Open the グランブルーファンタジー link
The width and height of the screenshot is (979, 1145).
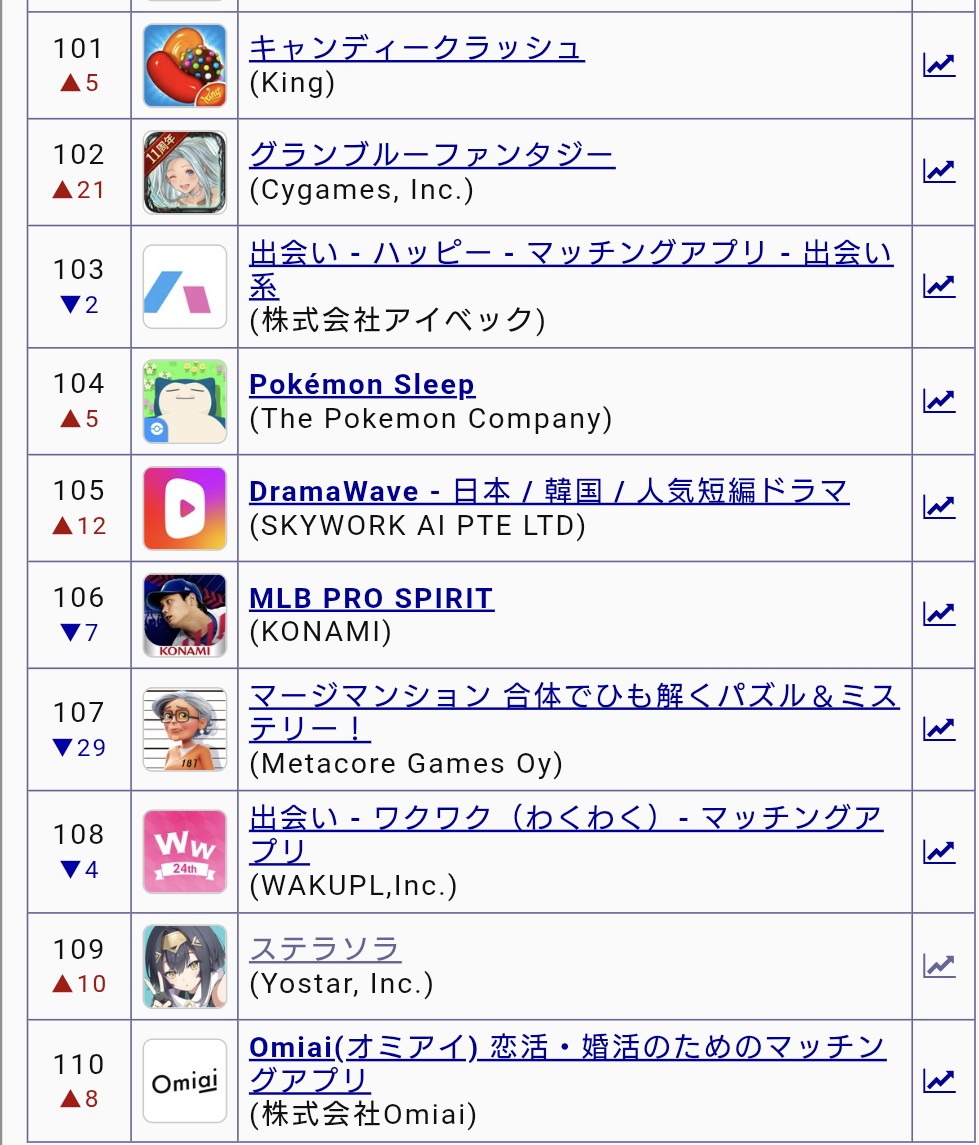coord(431,155)
